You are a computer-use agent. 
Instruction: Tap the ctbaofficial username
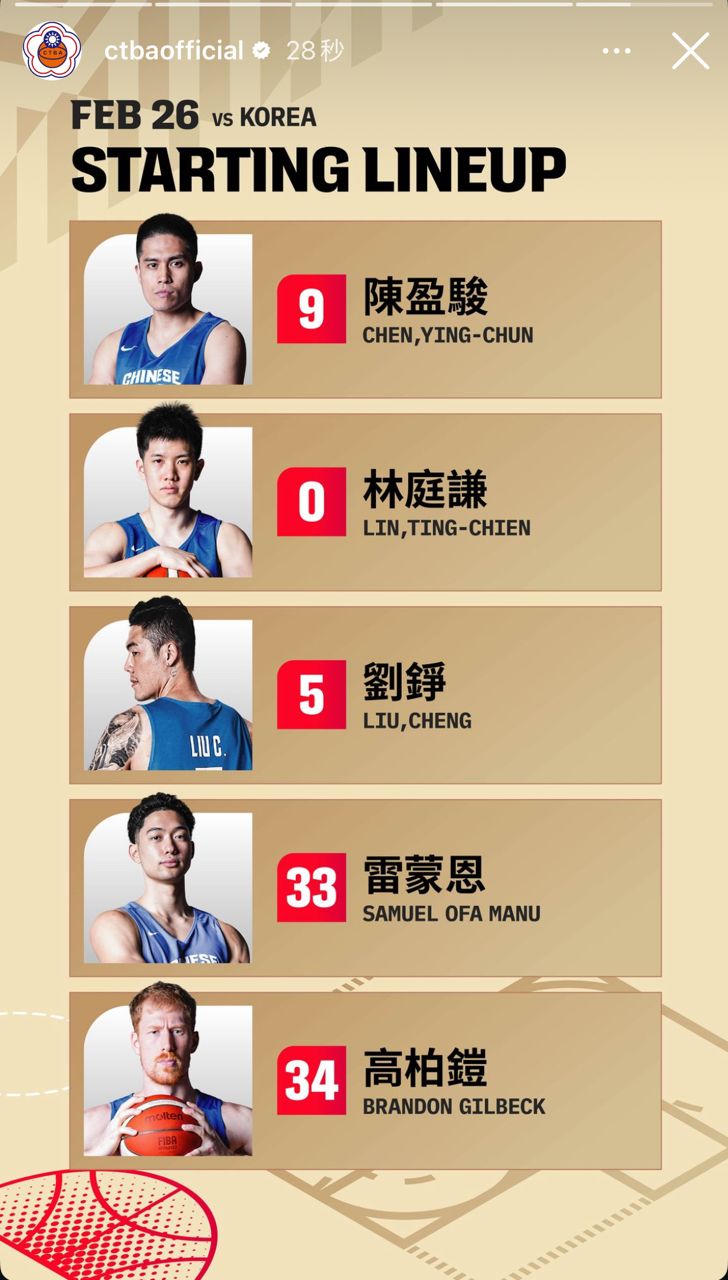pyautogui.click(x=173, y=51)
